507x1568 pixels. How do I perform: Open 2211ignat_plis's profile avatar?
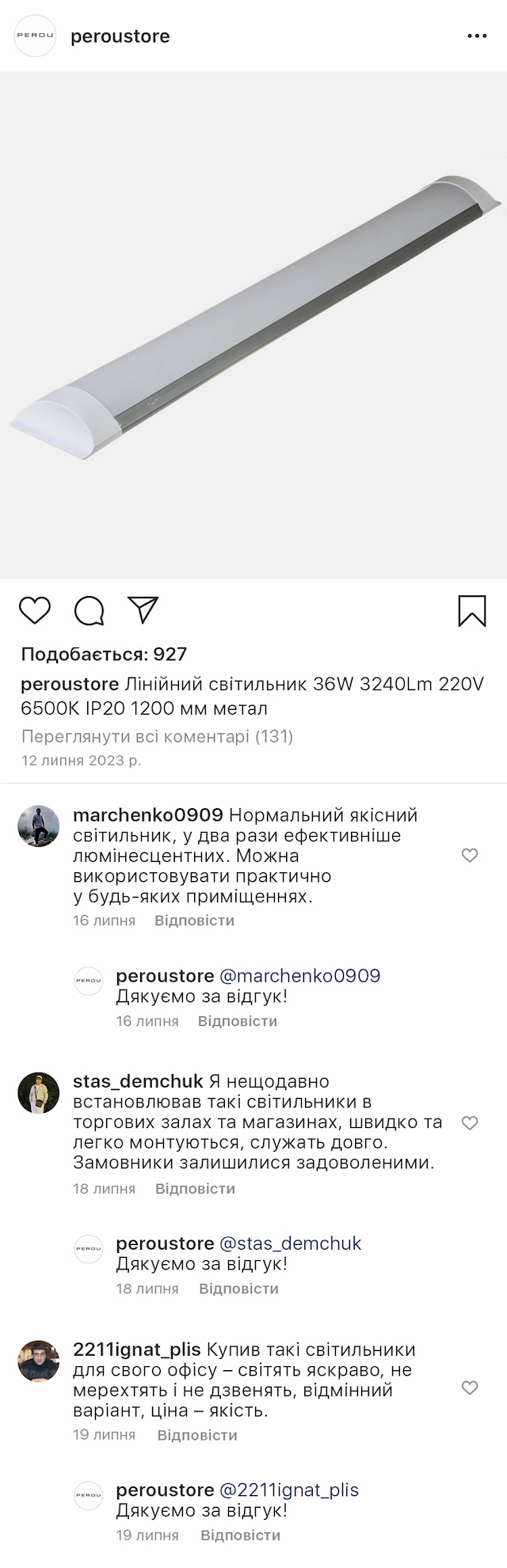[39, 1361]
